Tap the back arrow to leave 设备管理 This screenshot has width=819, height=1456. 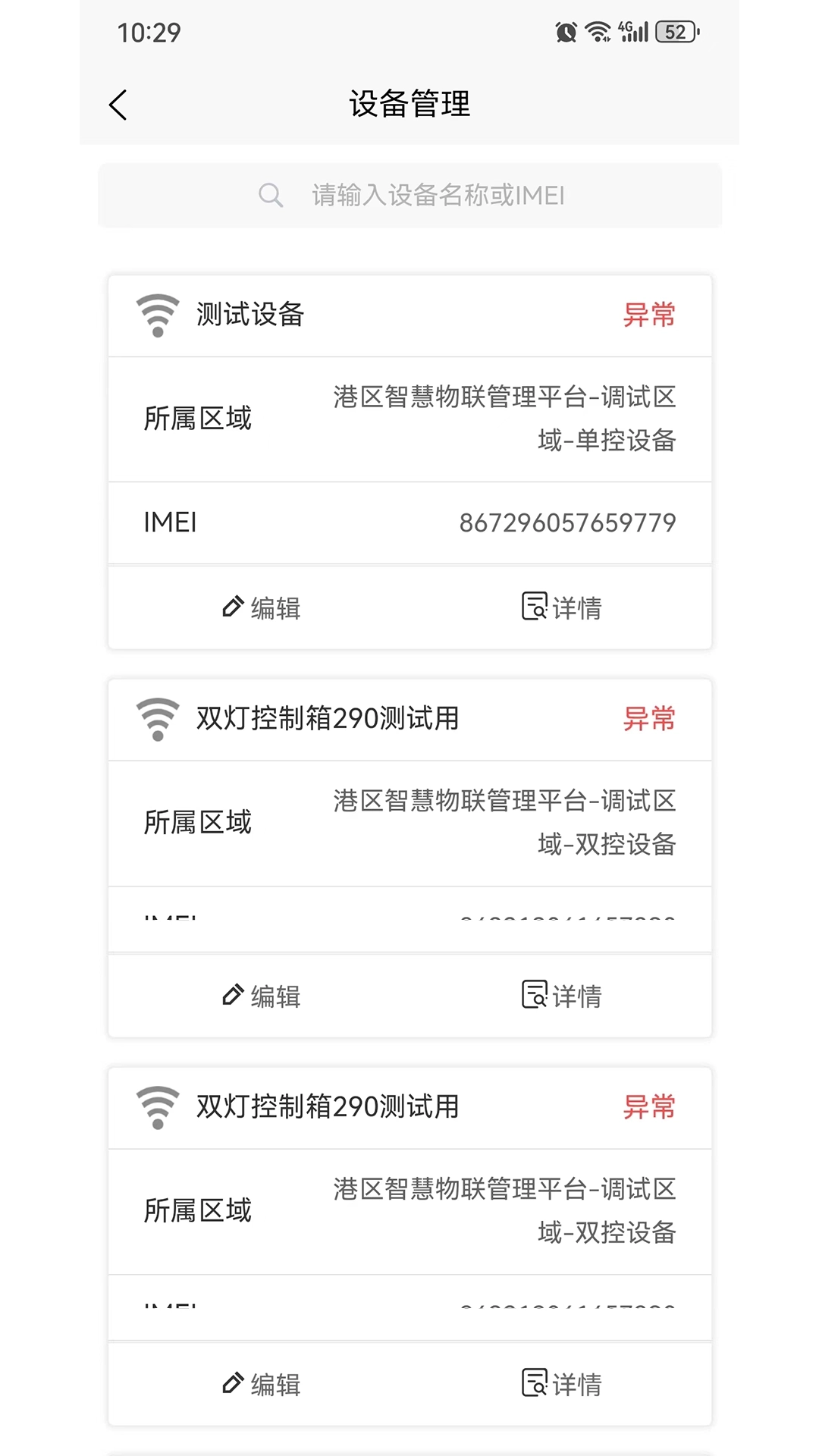(118, 105)
